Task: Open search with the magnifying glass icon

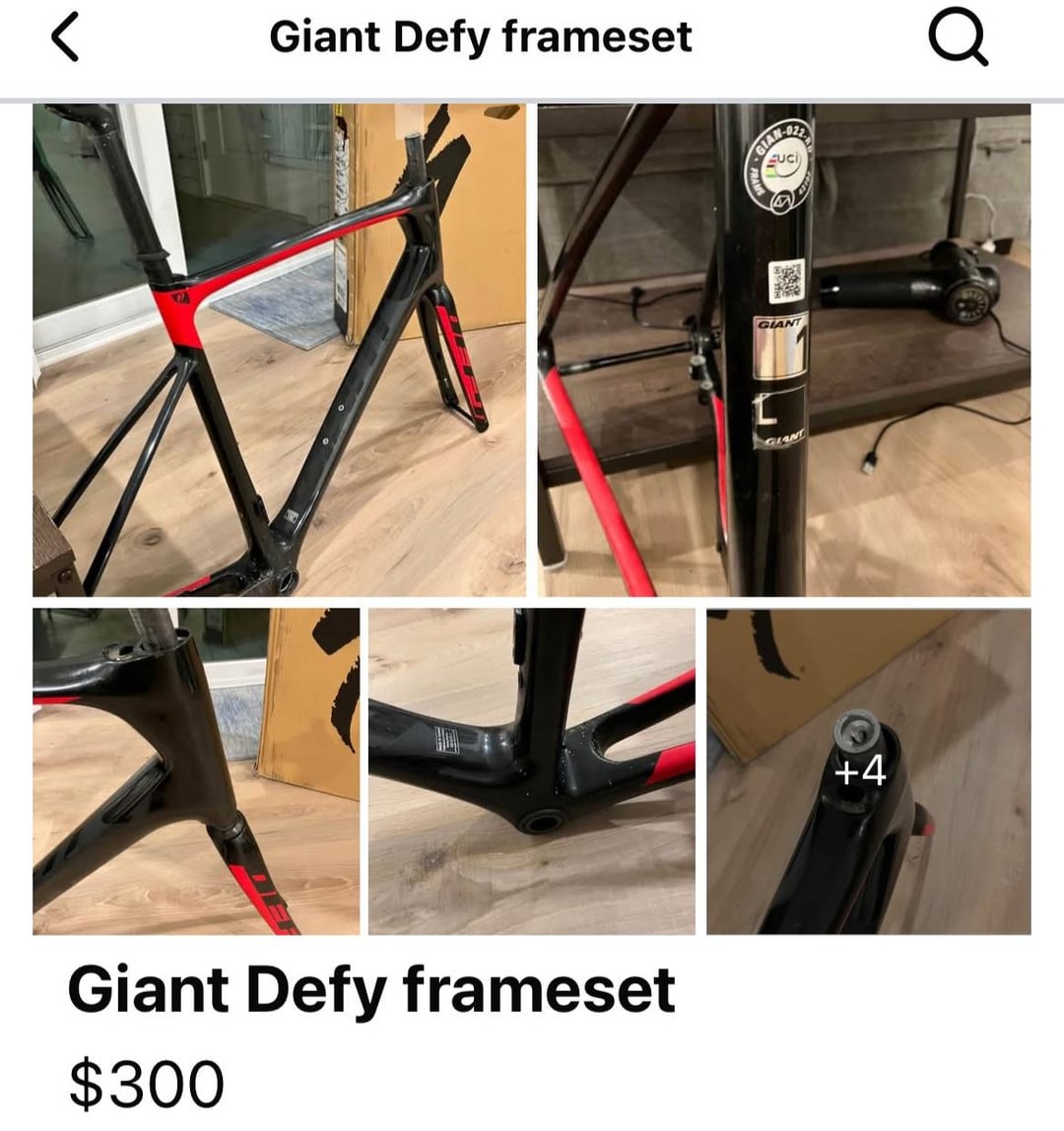Action: (957, 39)
